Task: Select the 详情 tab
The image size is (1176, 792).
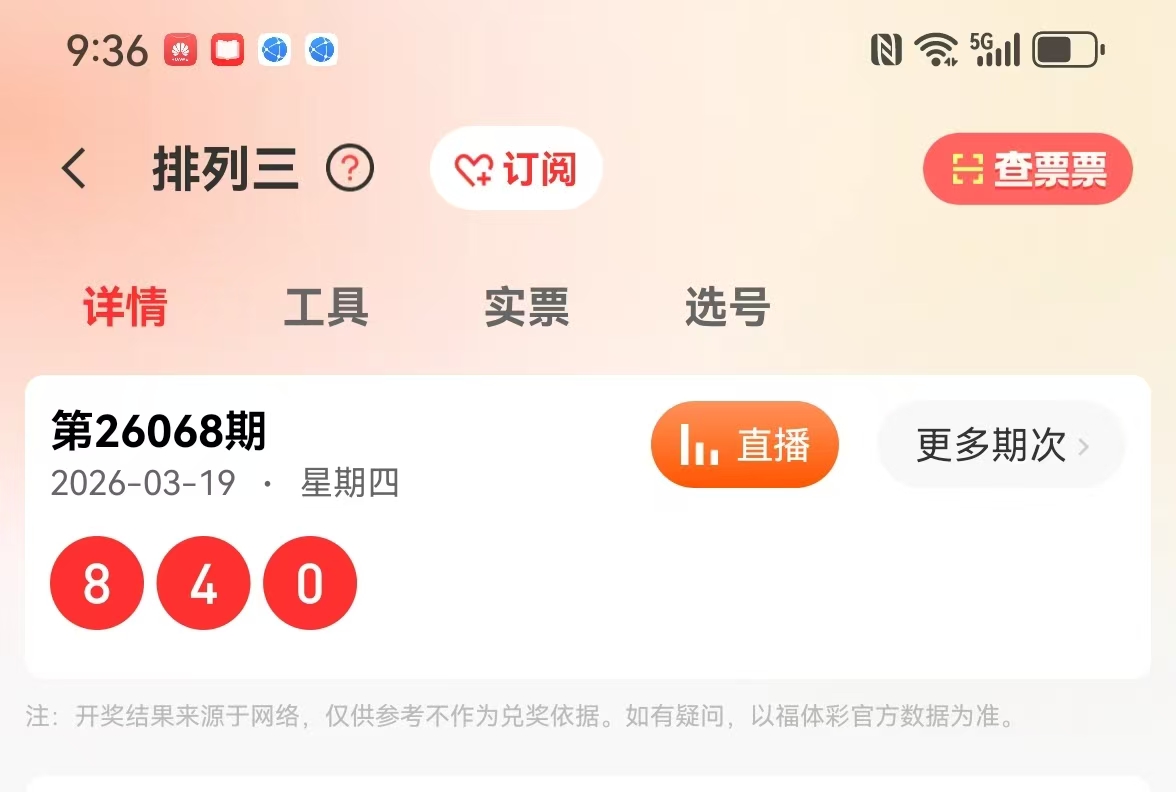Action: [x=125, y=307]
